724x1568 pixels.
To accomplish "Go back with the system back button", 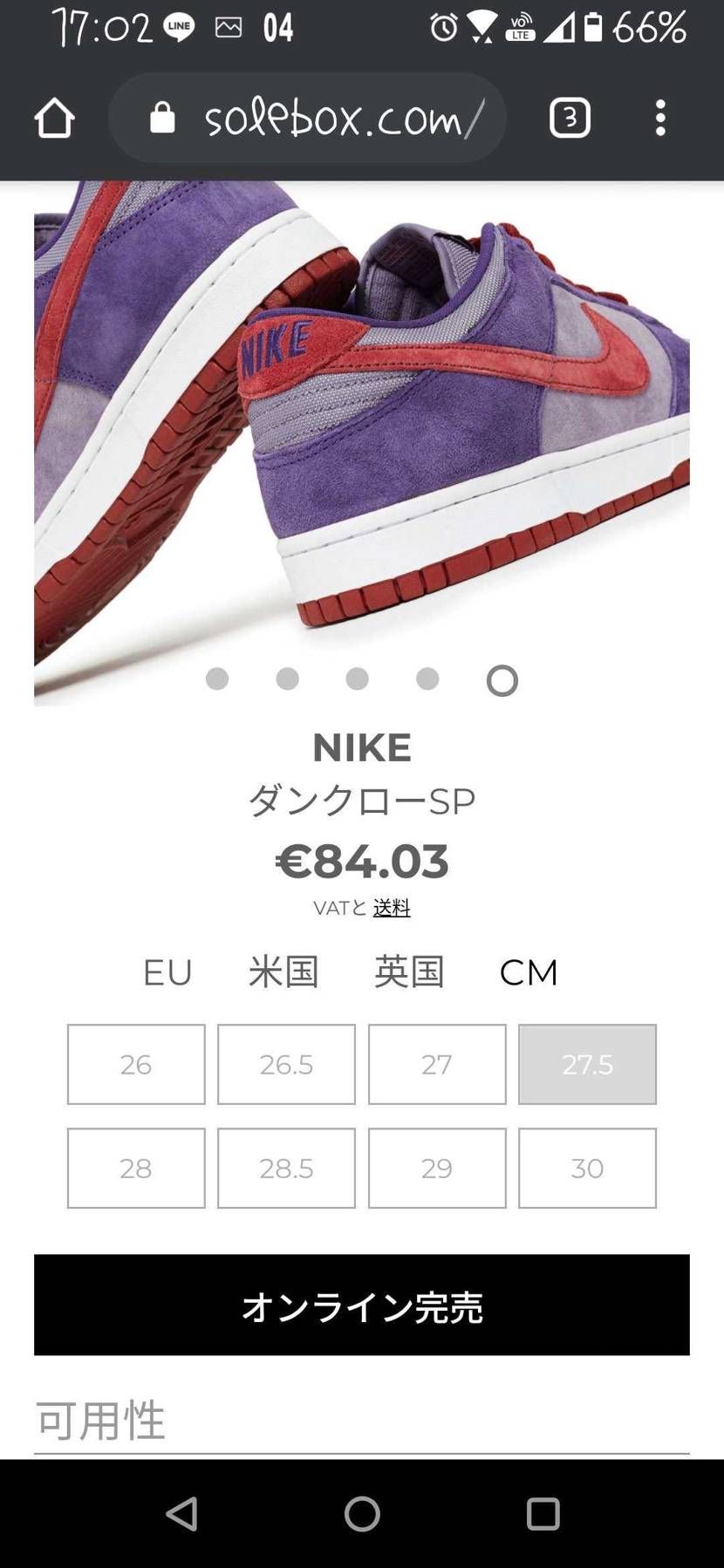I will (x=181, y=1515).
